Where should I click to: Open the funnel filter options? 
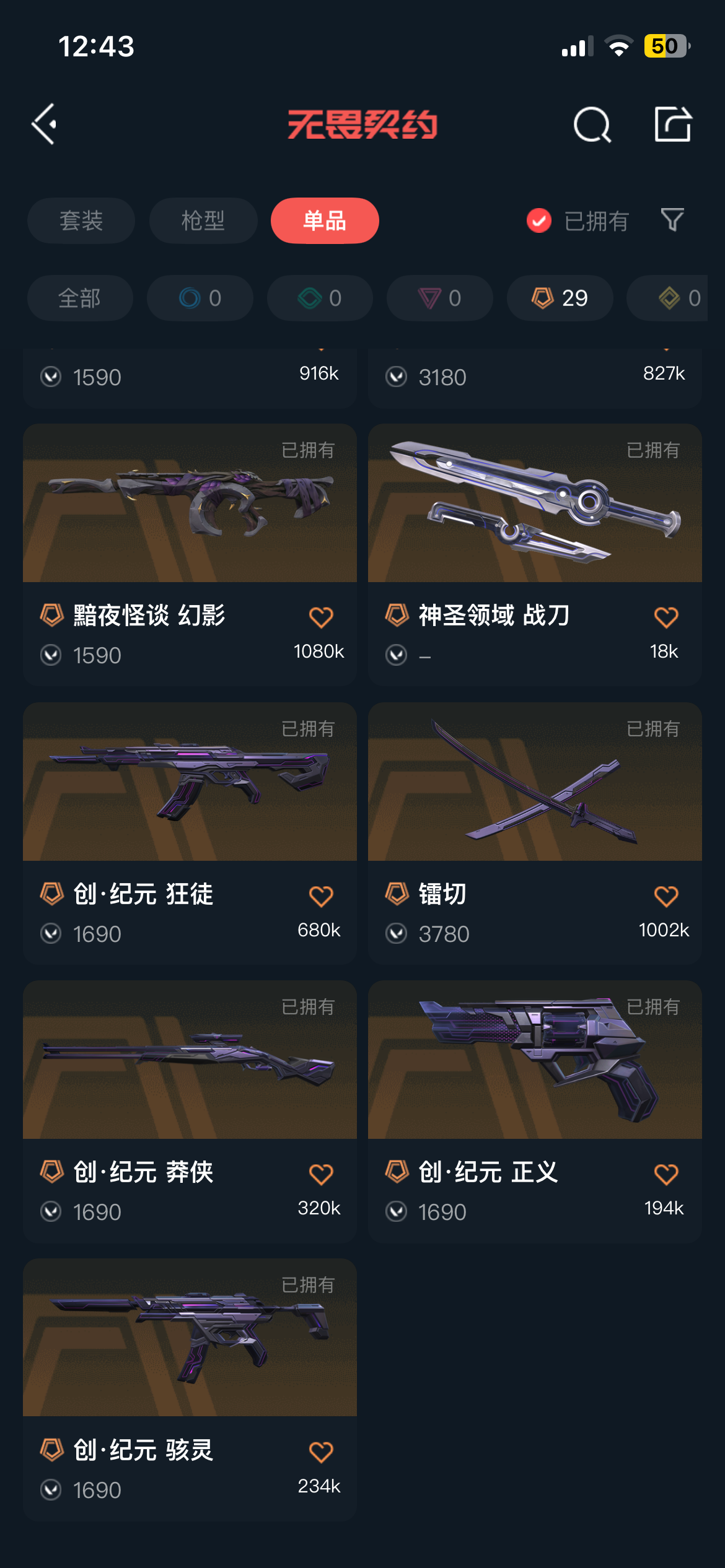(x=672, y=220)
